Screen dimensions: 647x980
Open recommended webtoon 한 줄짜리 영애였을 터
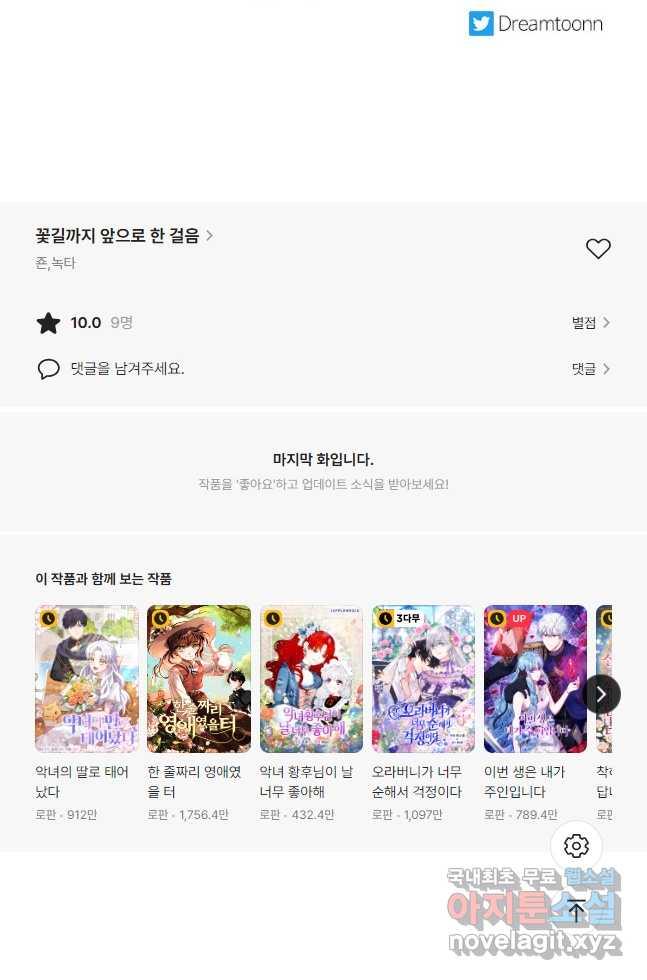199,678
